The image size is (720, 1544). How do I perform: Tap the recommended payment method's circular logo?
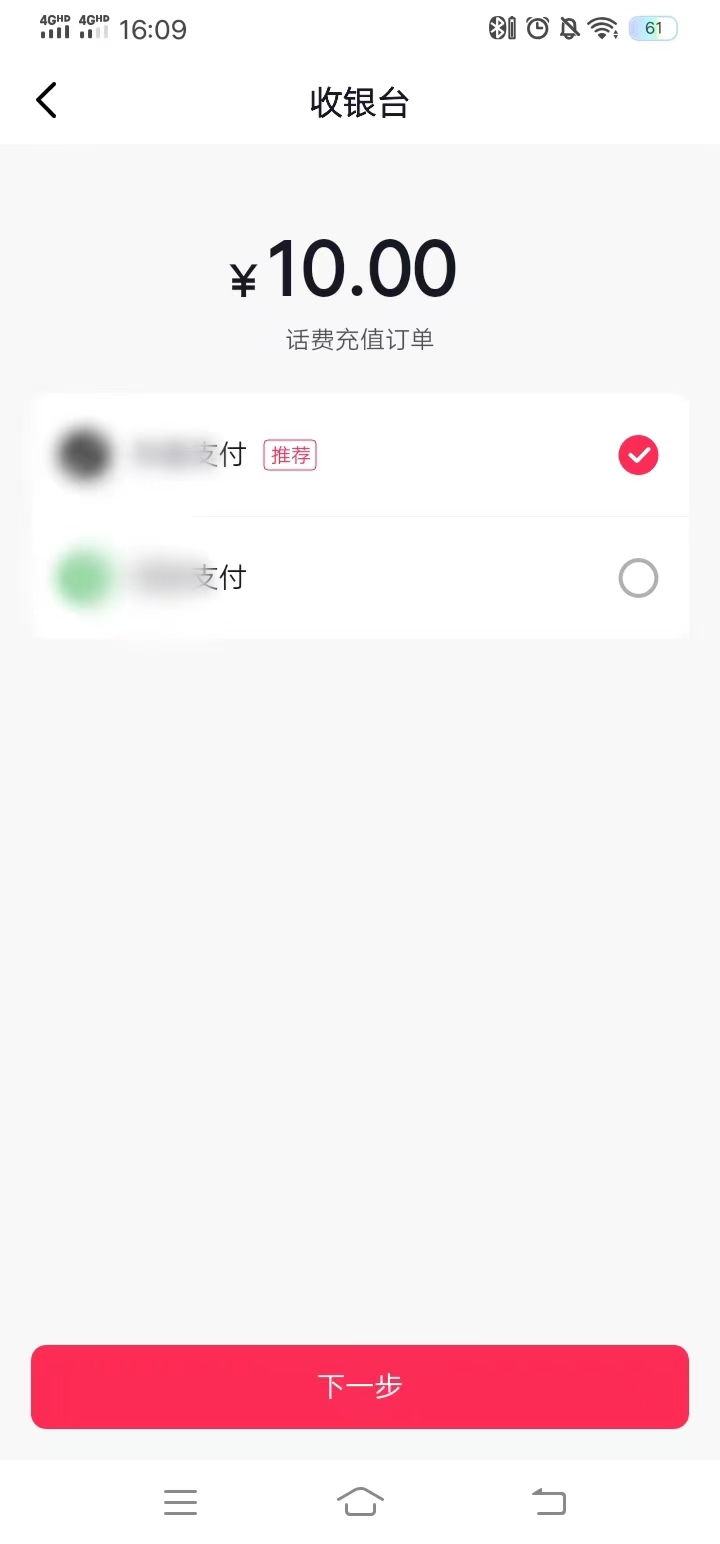point(83,455)
